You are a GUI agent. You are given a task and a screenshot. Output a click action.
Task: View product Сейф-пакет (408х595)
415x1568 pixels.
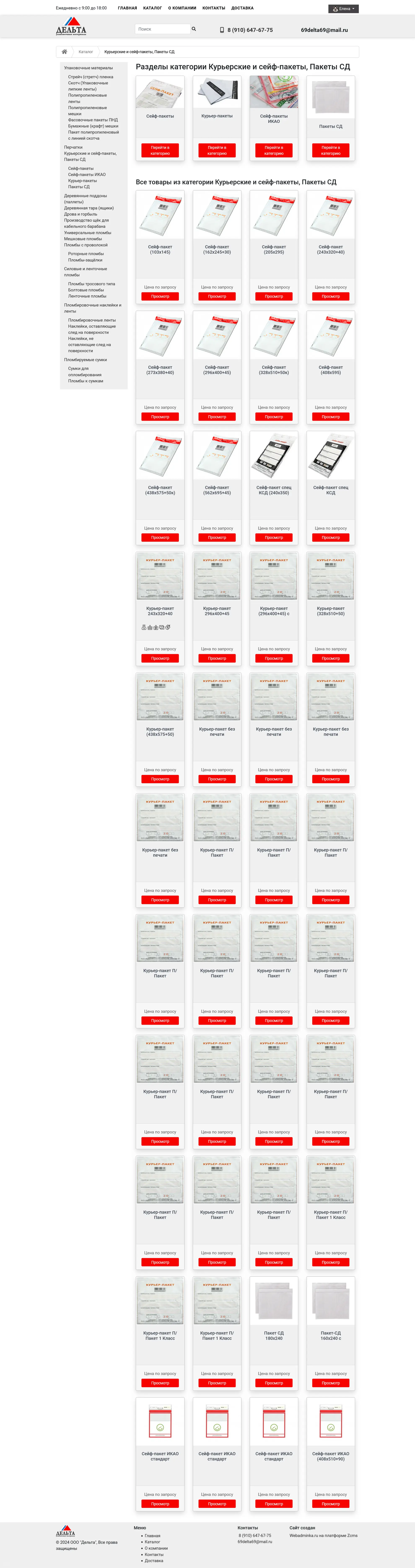pyautogui.click(x=330, y=417)
